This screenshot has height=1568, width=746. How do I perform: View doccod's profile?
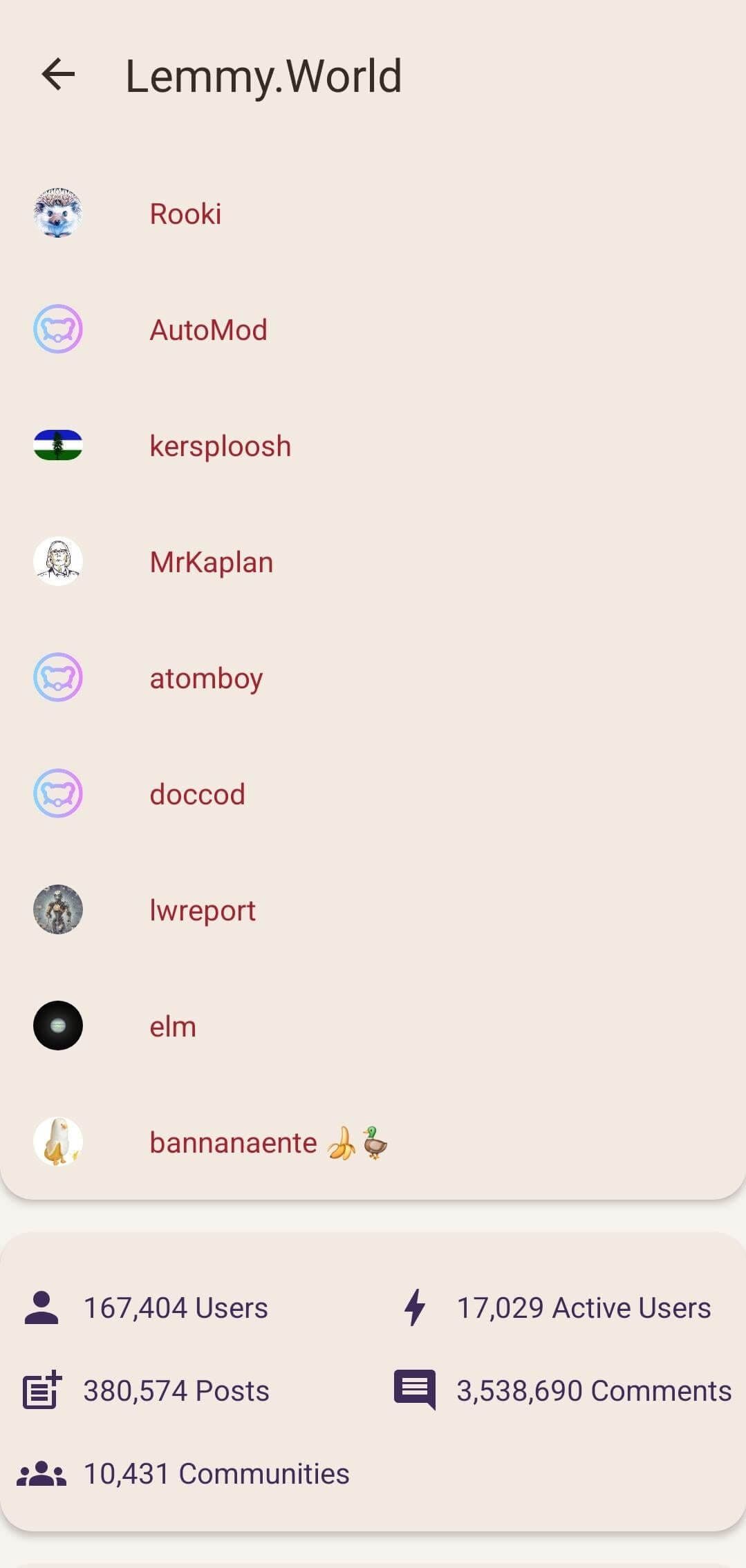point(197,794)
